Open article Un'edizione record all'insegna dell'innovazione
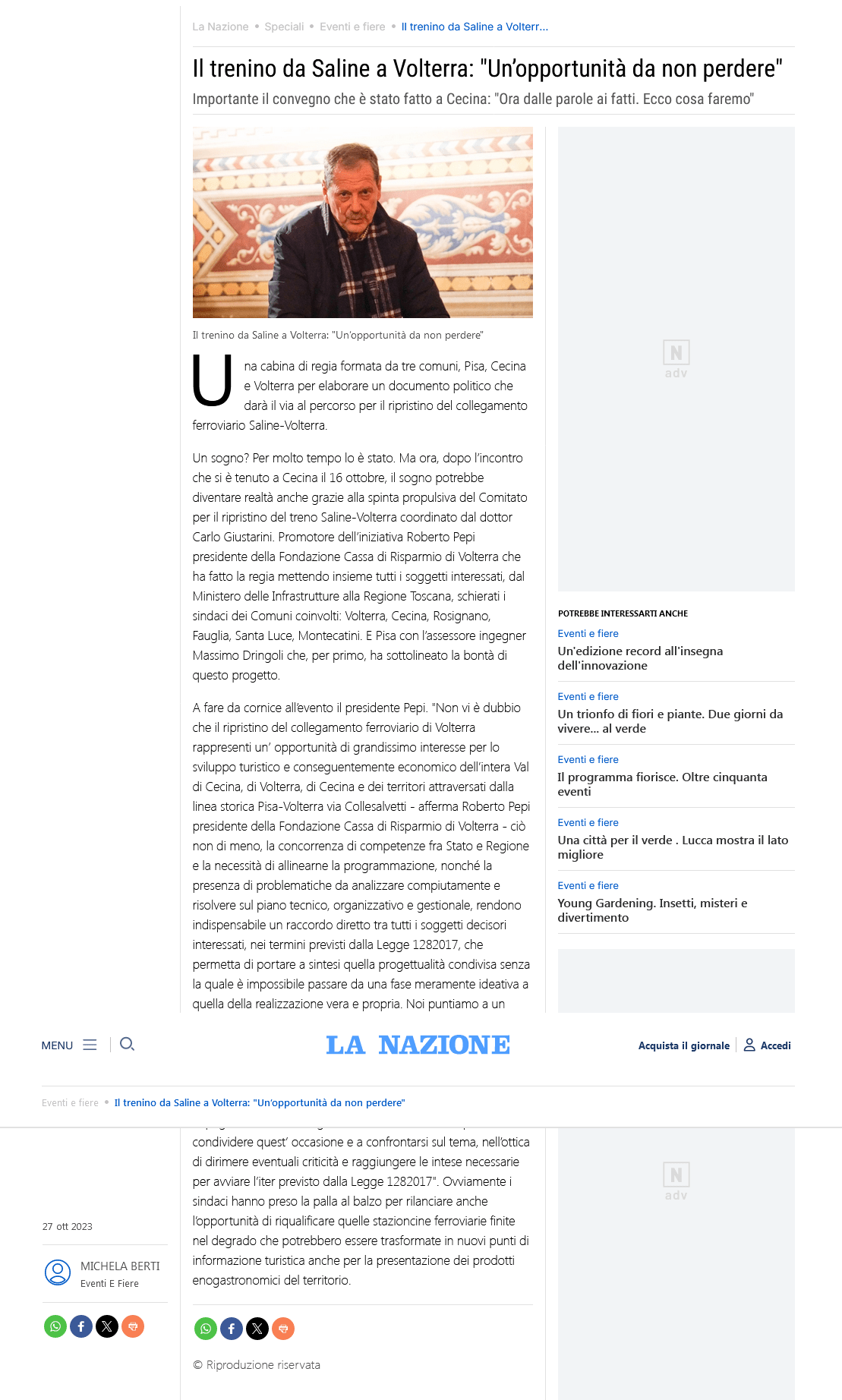The image size is (842, 1400). click(x=640, y=658)
